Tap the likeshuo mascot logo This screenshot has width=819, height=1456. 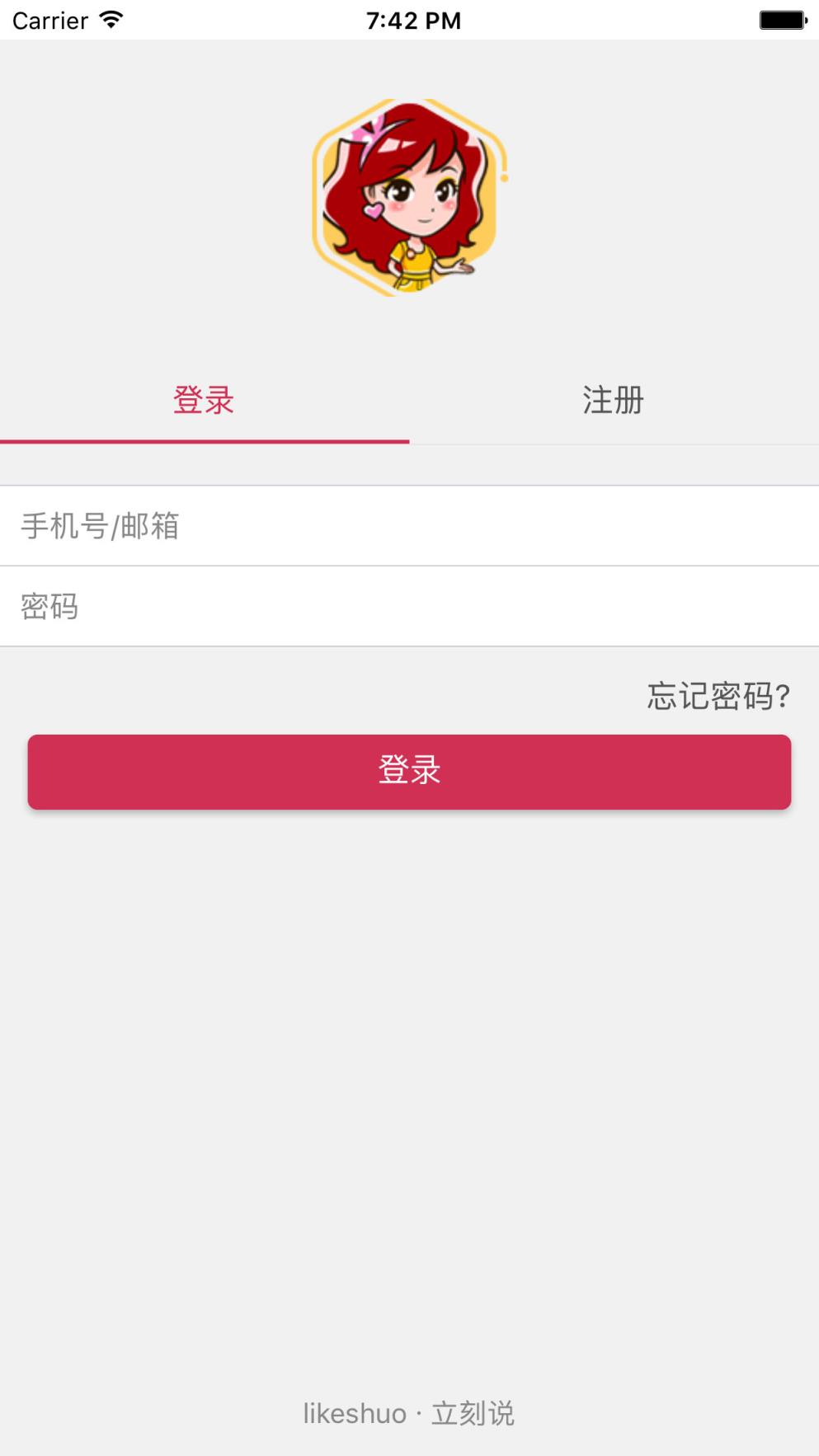pyautogui.click(x=409, y=198)
